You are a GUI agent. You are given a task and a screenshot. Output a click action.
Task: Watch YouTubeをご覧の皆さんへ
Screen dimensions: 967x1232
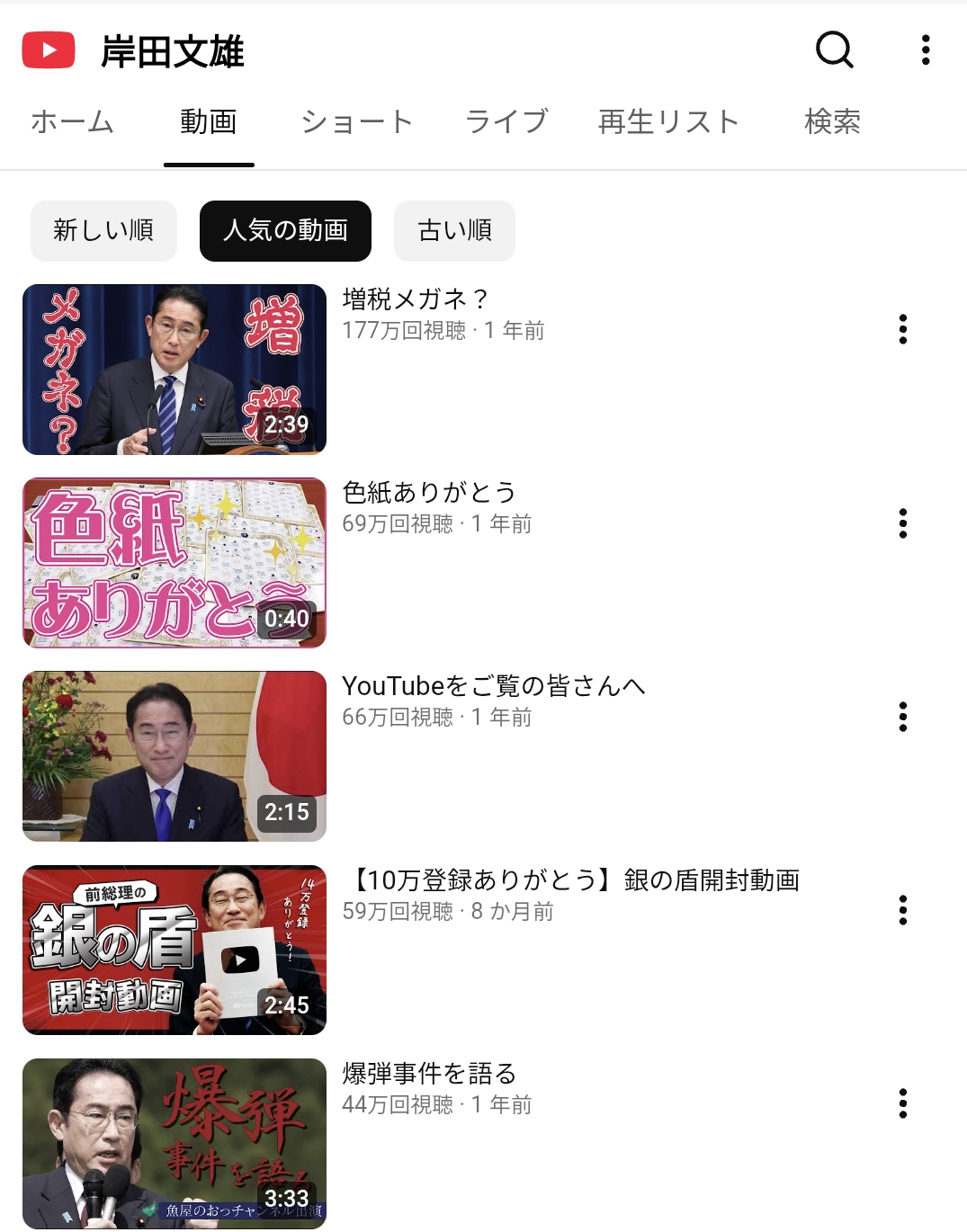click(x=175, y=756)
